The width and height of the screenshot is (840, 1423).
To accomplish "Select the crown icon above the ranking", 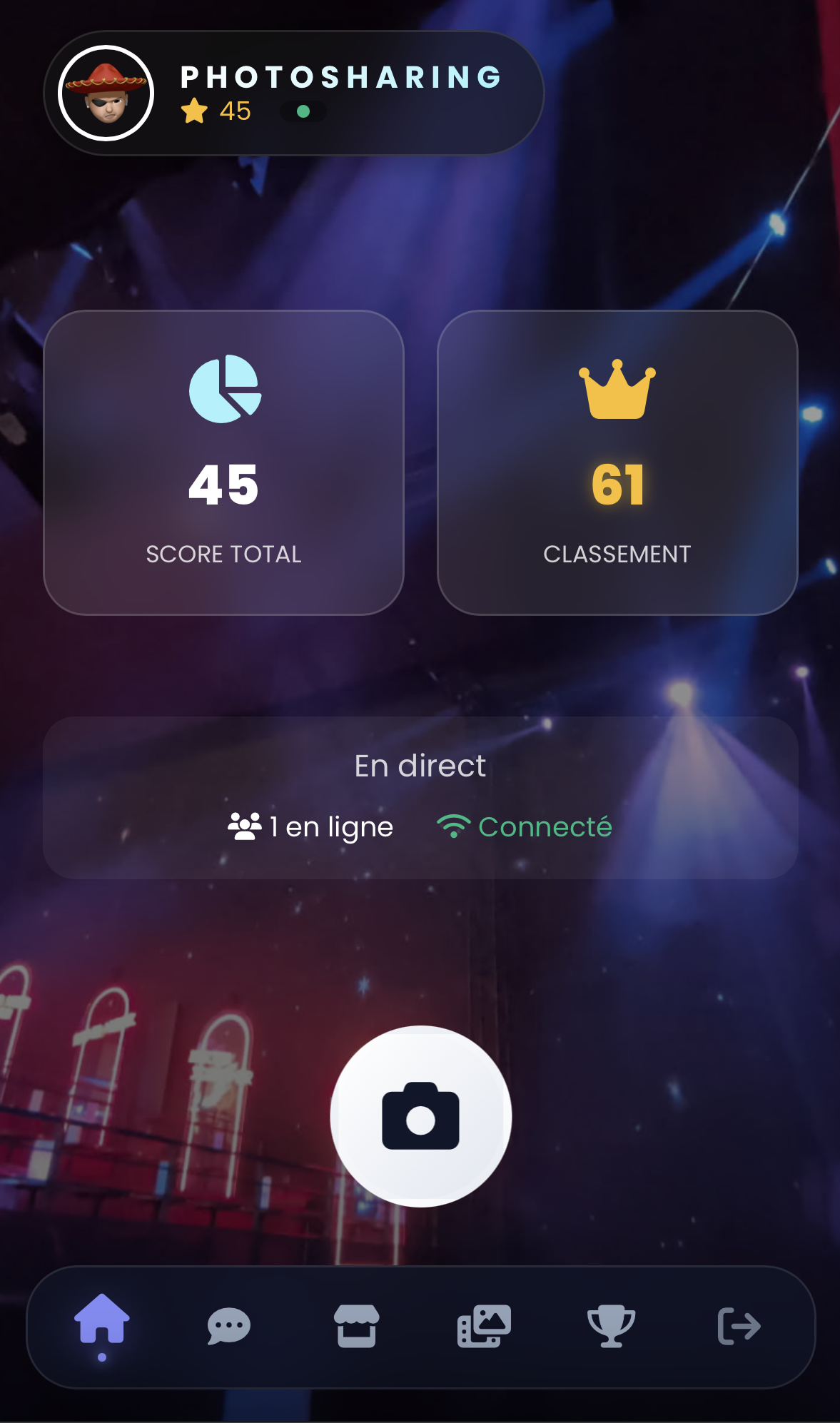I will pyautogui.click(x=618, y=392).
